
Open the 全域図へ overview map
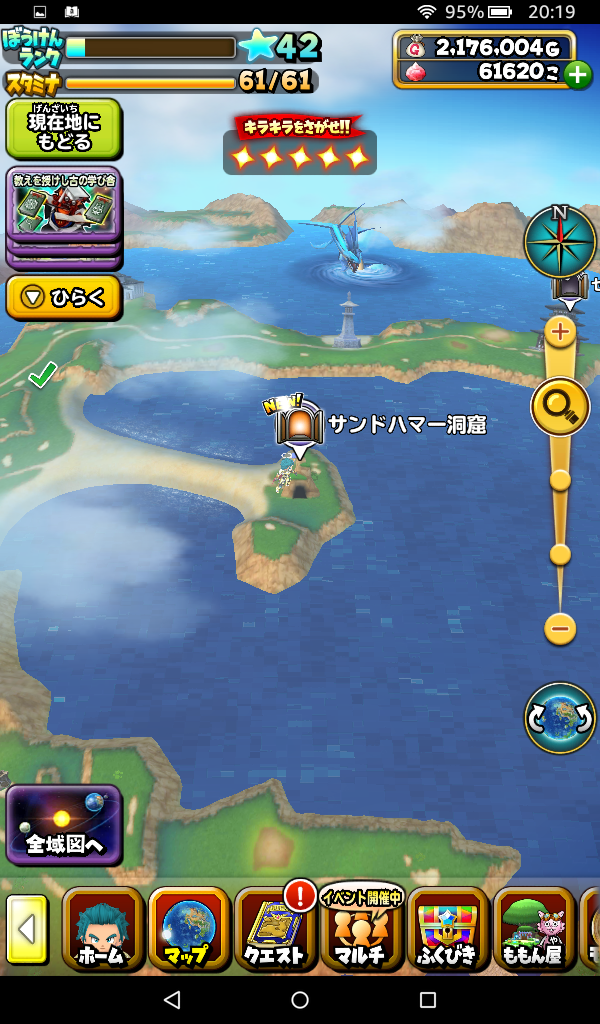tap(64, 825)
